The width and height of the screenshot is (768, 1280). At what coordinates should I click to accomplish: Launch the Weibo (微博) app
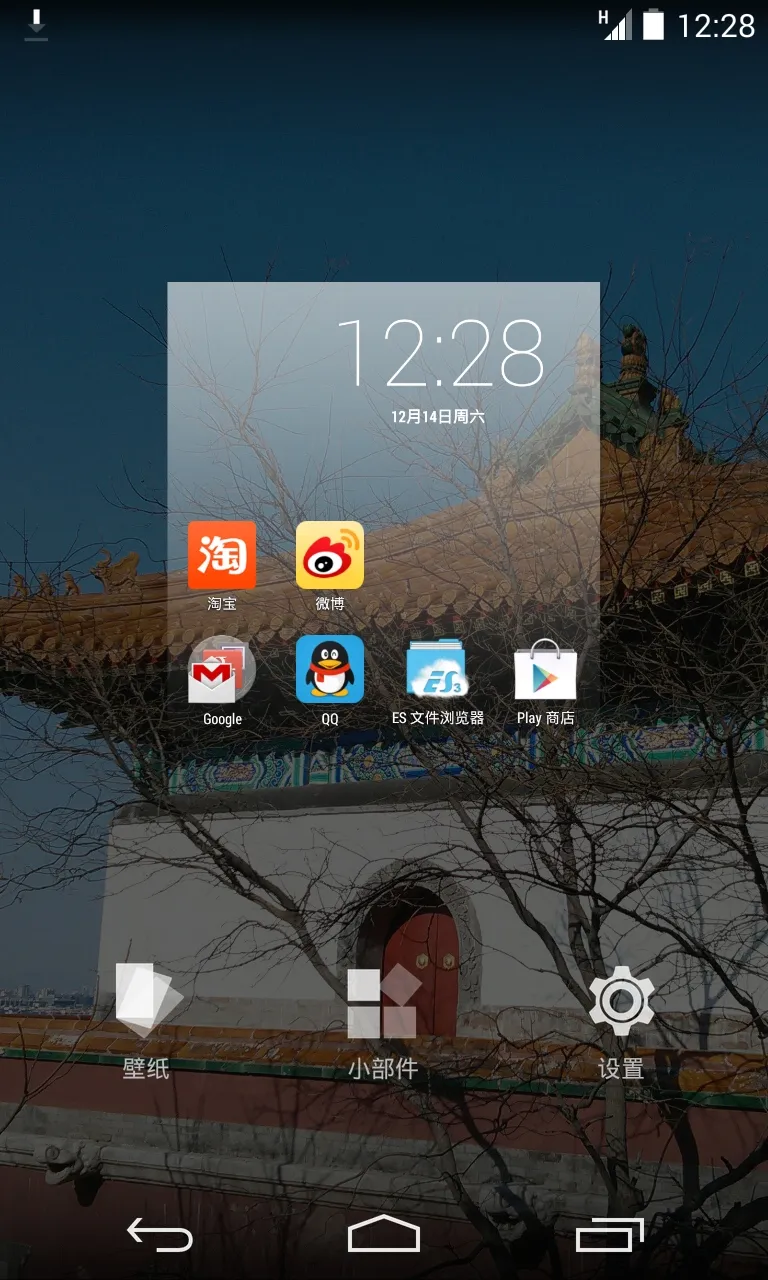coord(330,556)
